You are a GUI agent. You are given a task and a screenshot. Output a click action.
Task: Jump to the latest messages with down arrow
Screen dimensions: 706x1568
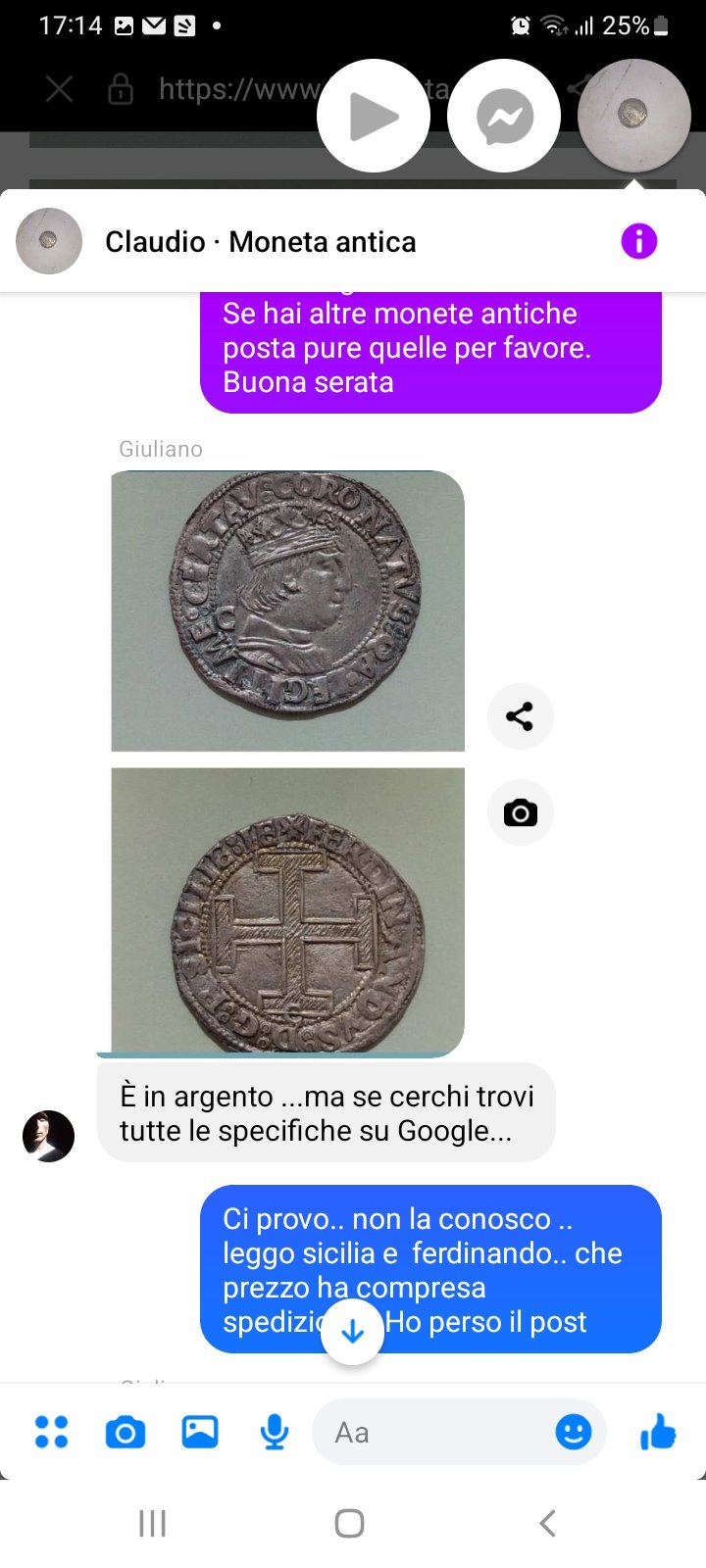pyautogui.click(x=352, y=1332)
